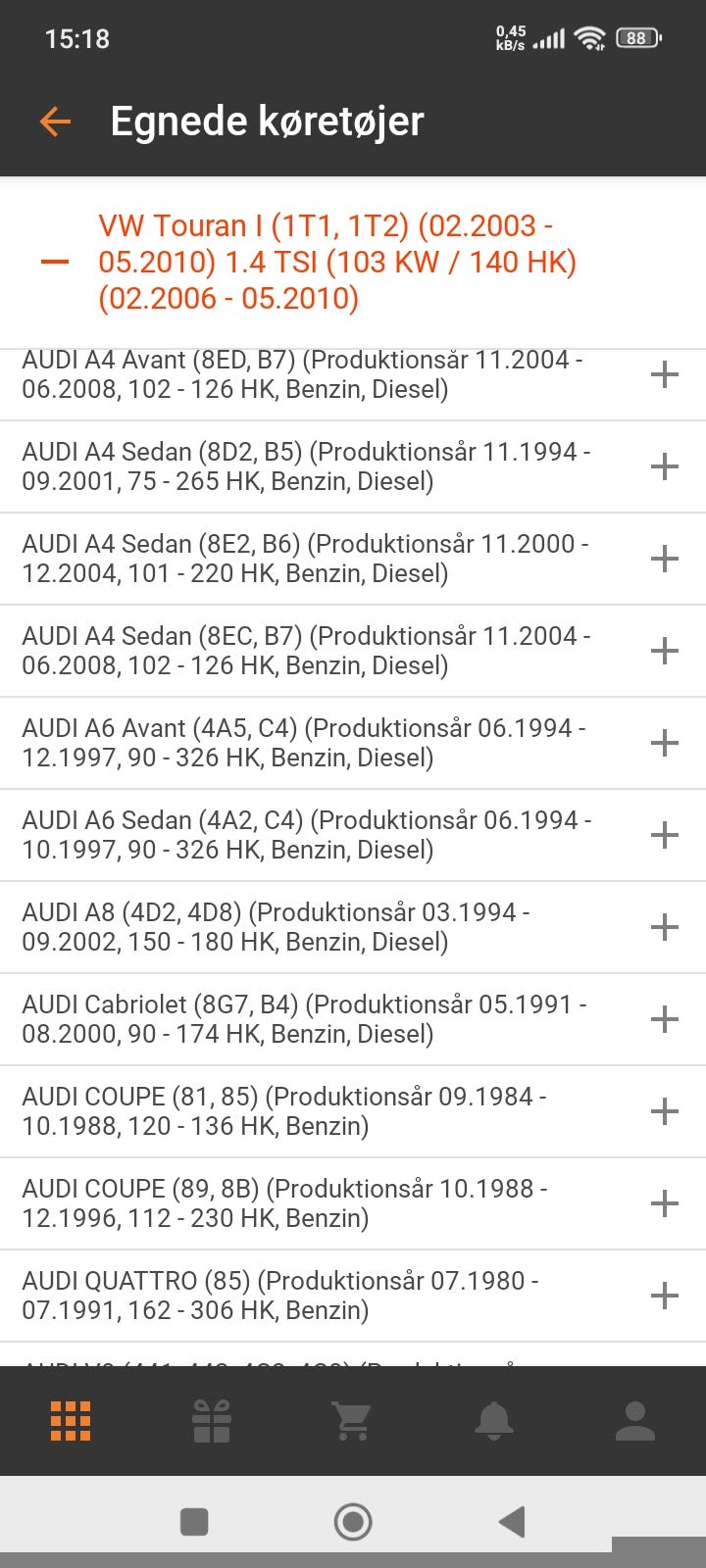Image resolution: width=706 pixels, height=1568 pixels.
Task: Go back with the orange arrow
Action: [55, 122]
